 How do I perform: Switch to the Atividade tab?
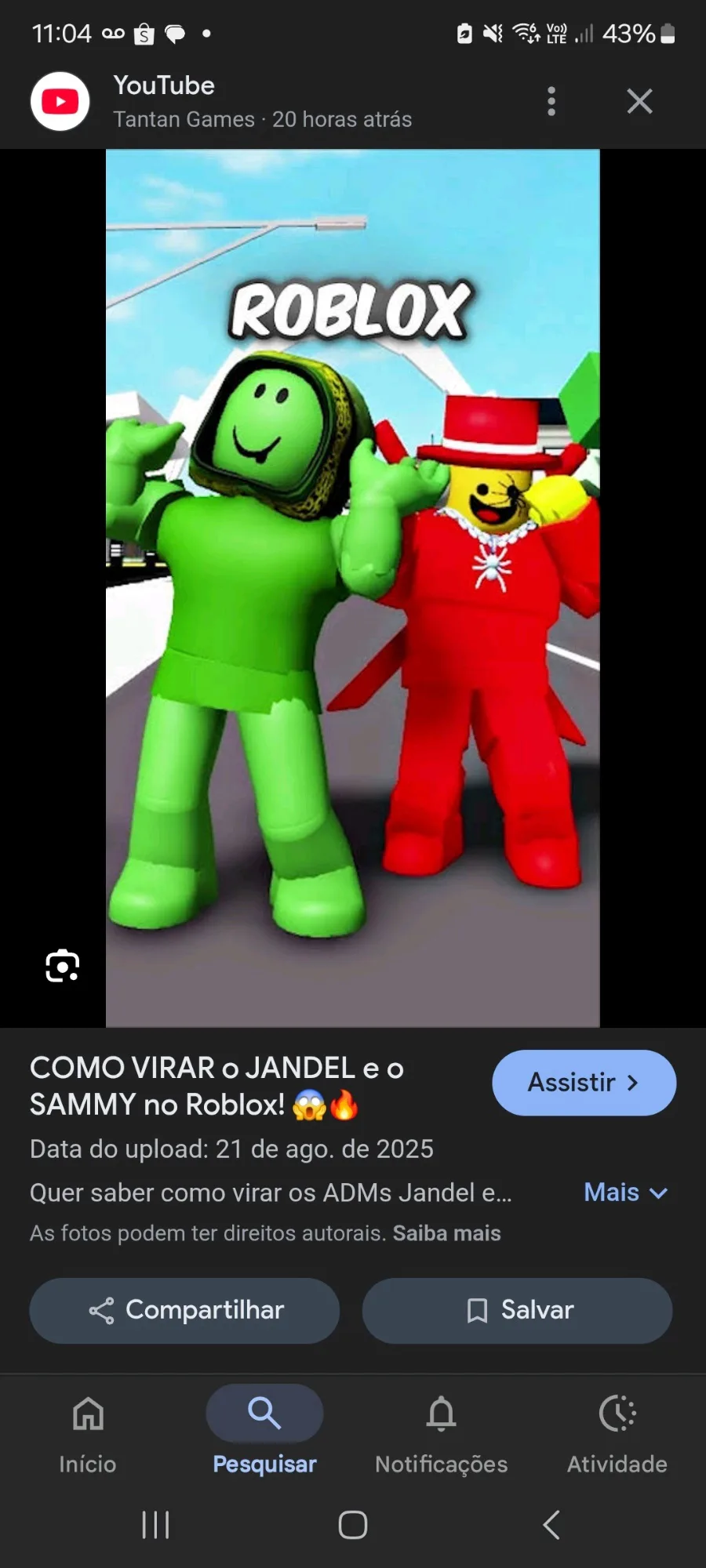coord(617,1431)
